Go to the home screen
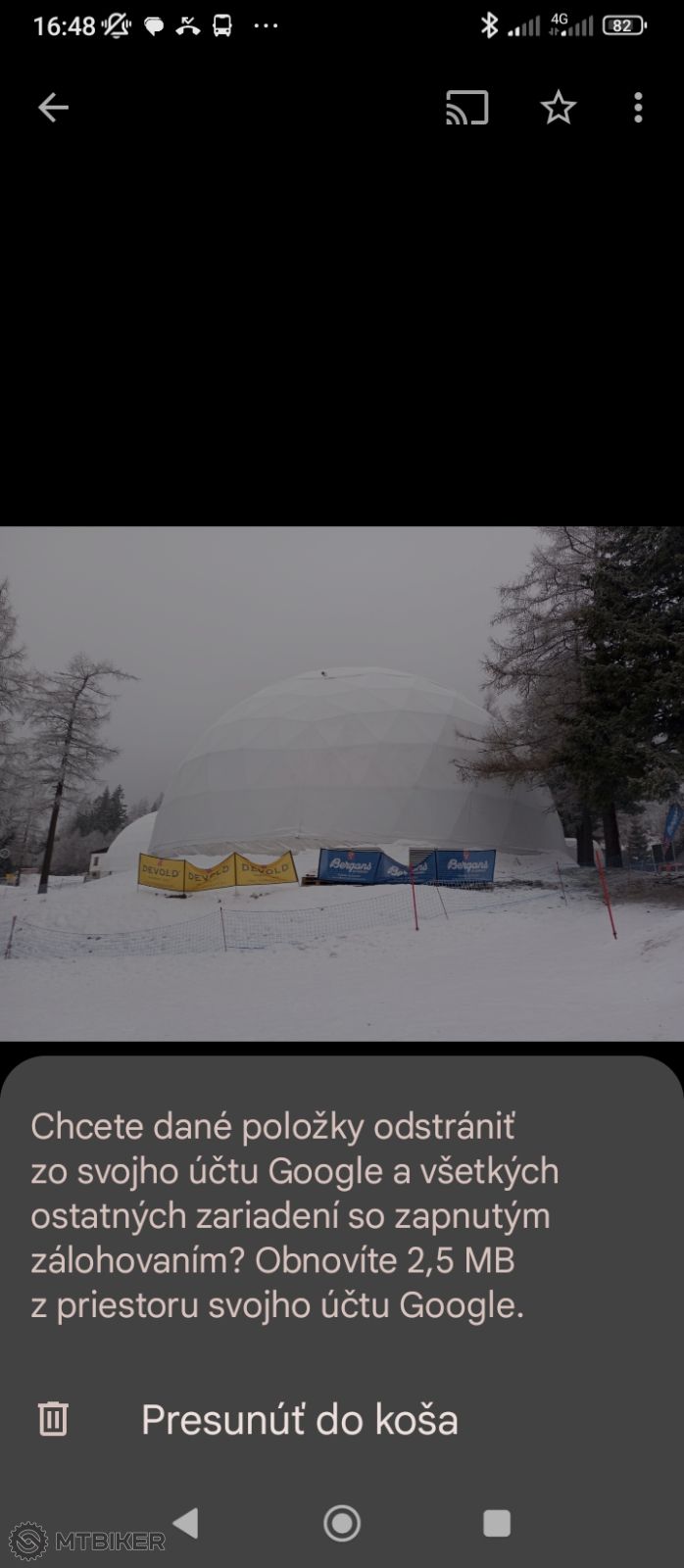The width and height of the screenshot is (684, 1568). pos(342,1523)
